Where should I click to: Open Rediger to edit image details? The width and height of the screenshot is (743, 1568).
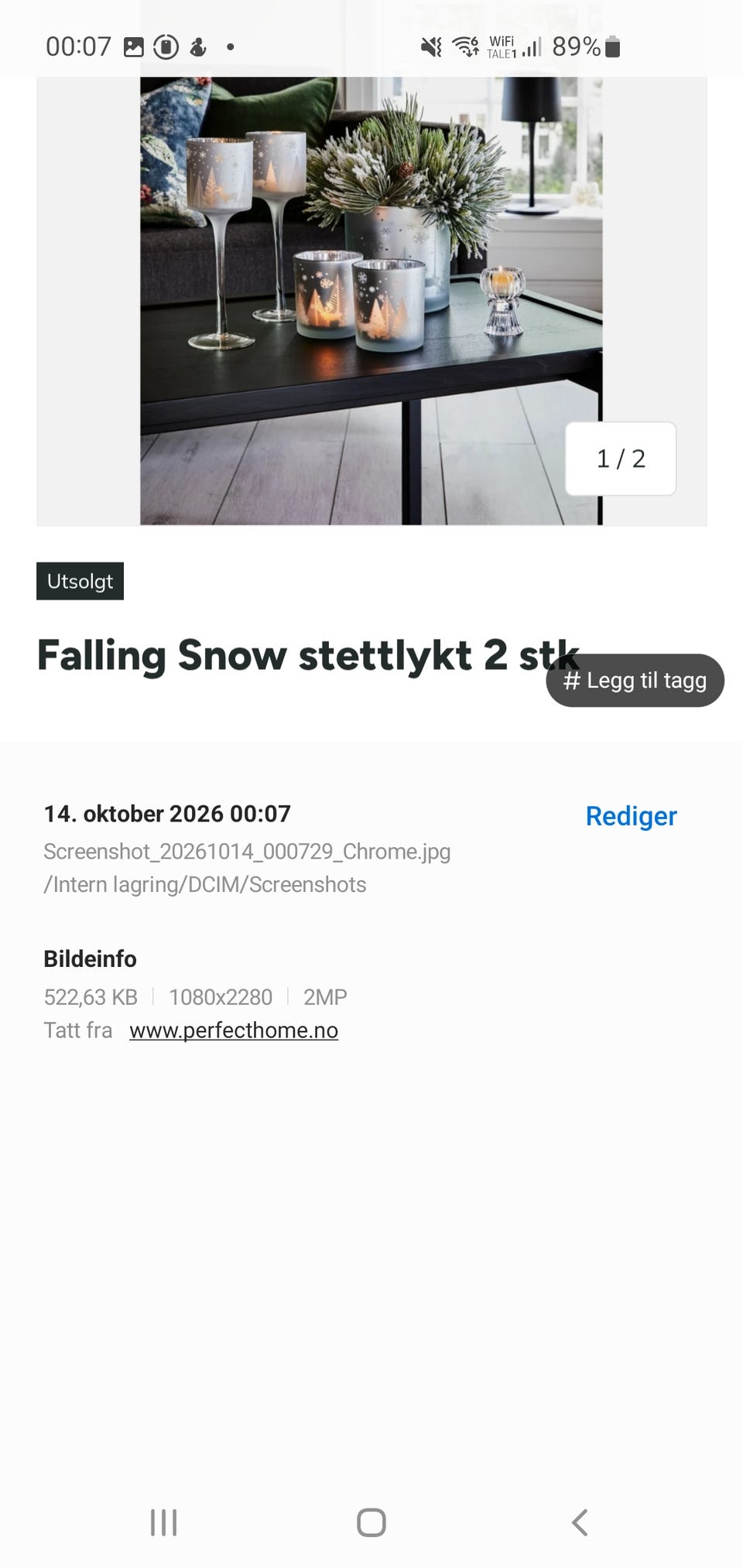pos(631,816)
